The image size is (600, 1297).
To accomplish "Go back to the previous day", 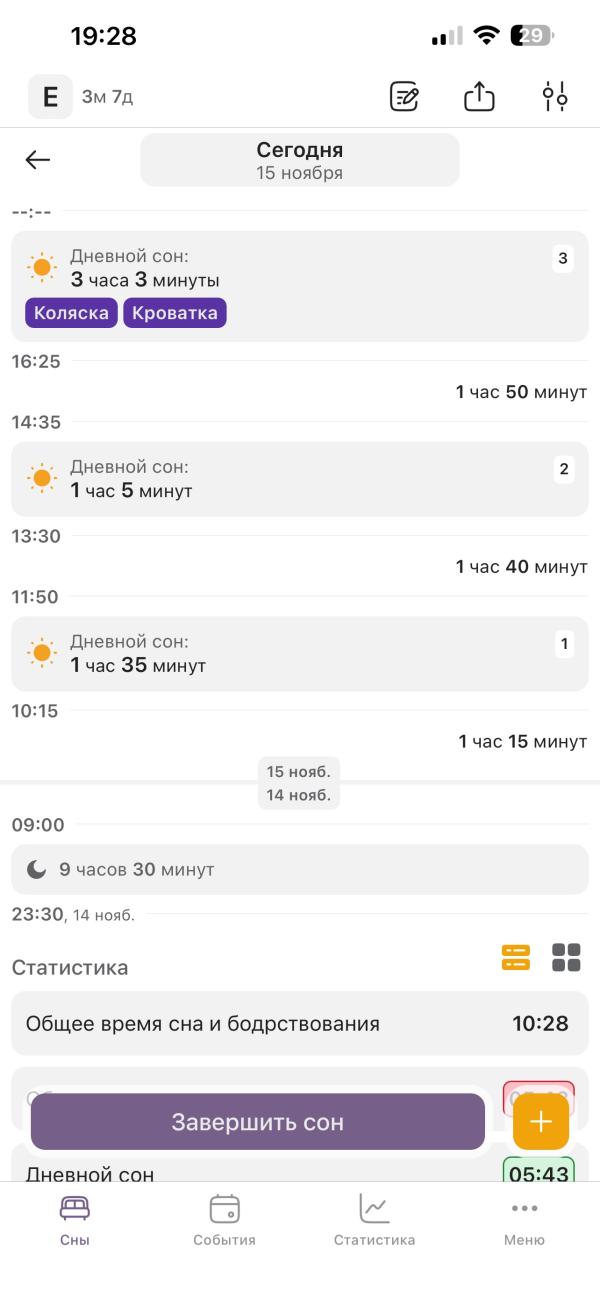I will [x=38, y=160].
